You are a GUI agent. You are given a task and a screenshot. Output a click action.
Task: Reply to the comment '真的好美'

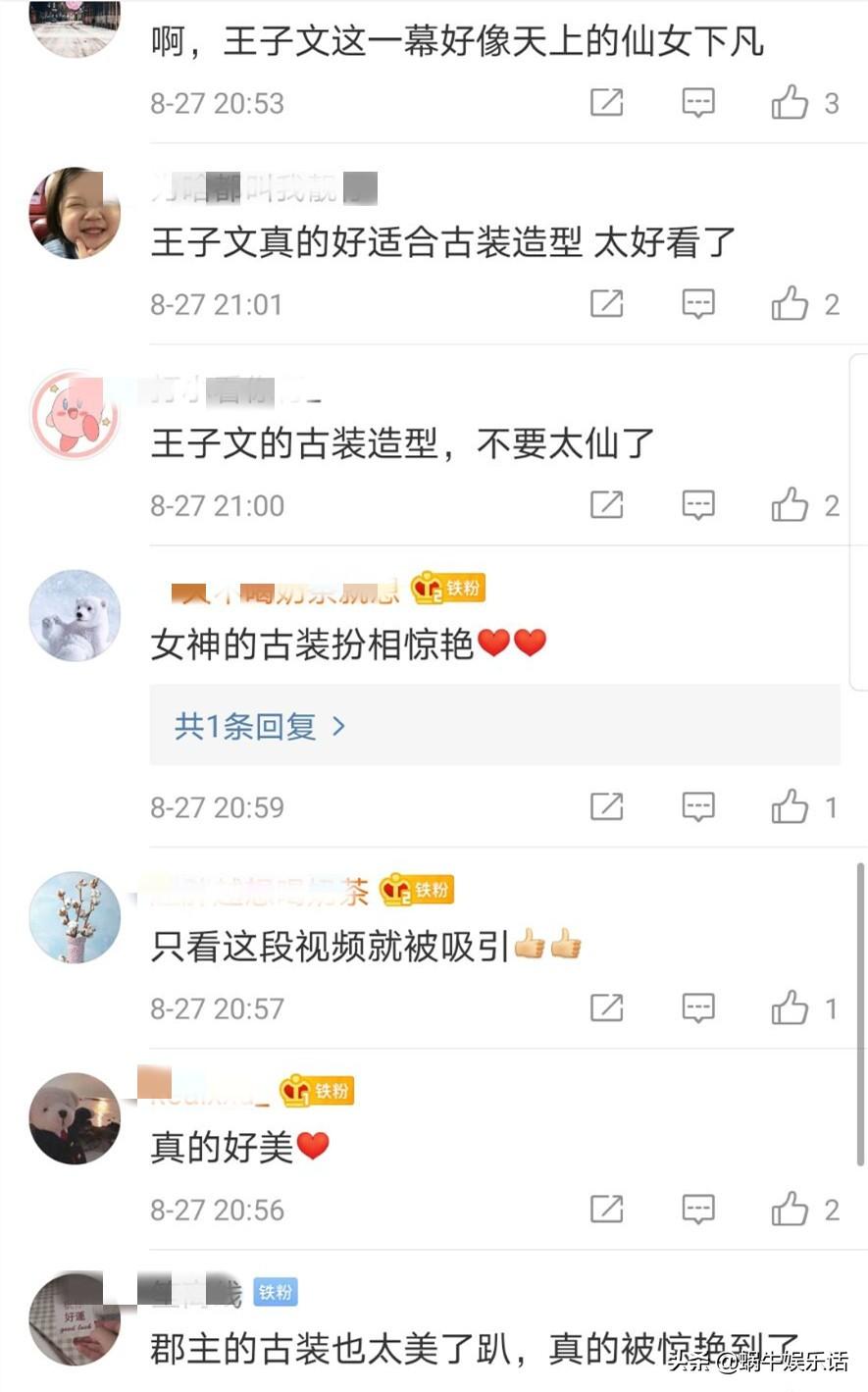tap(698, 1210)
